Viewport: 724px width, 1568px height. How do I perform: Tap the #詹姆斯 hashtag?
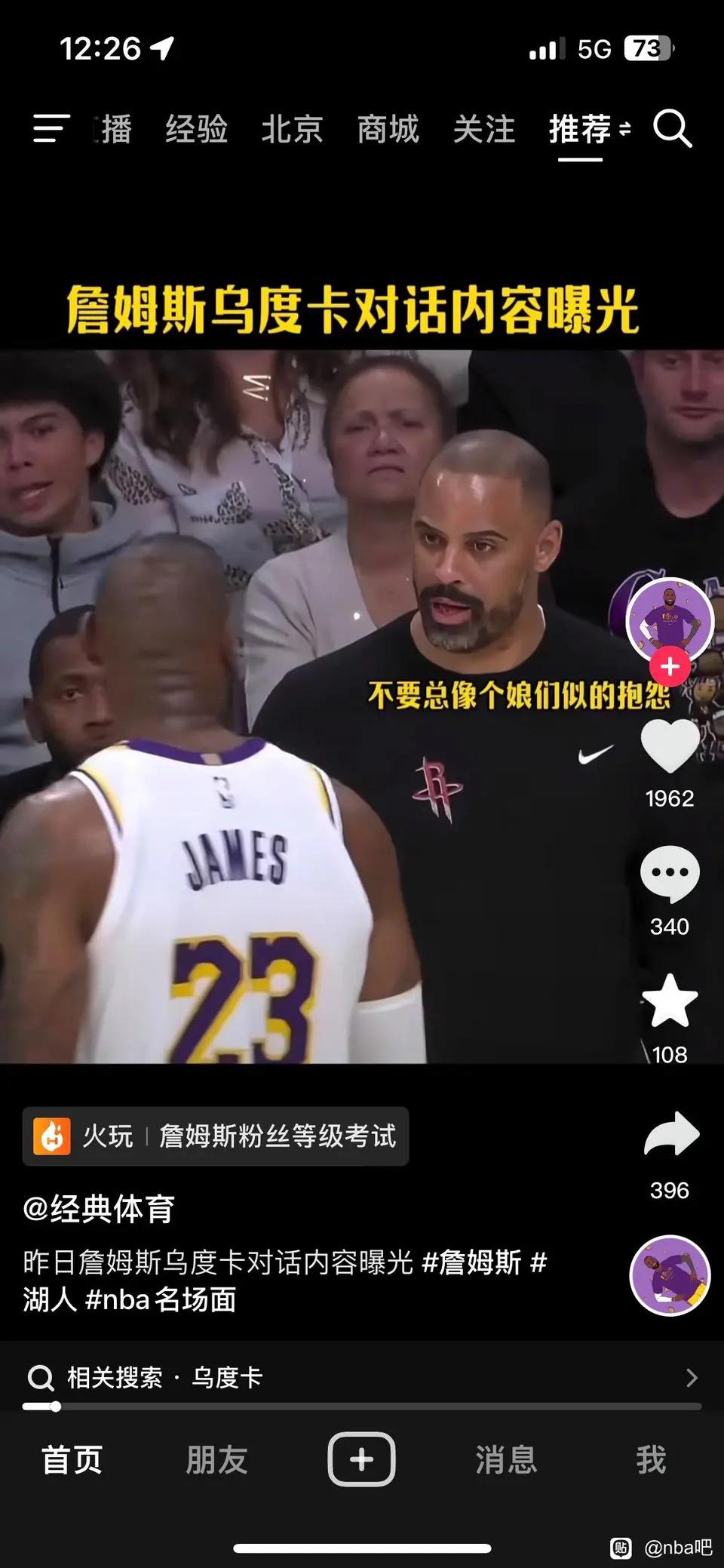[x=471, y=1262]
